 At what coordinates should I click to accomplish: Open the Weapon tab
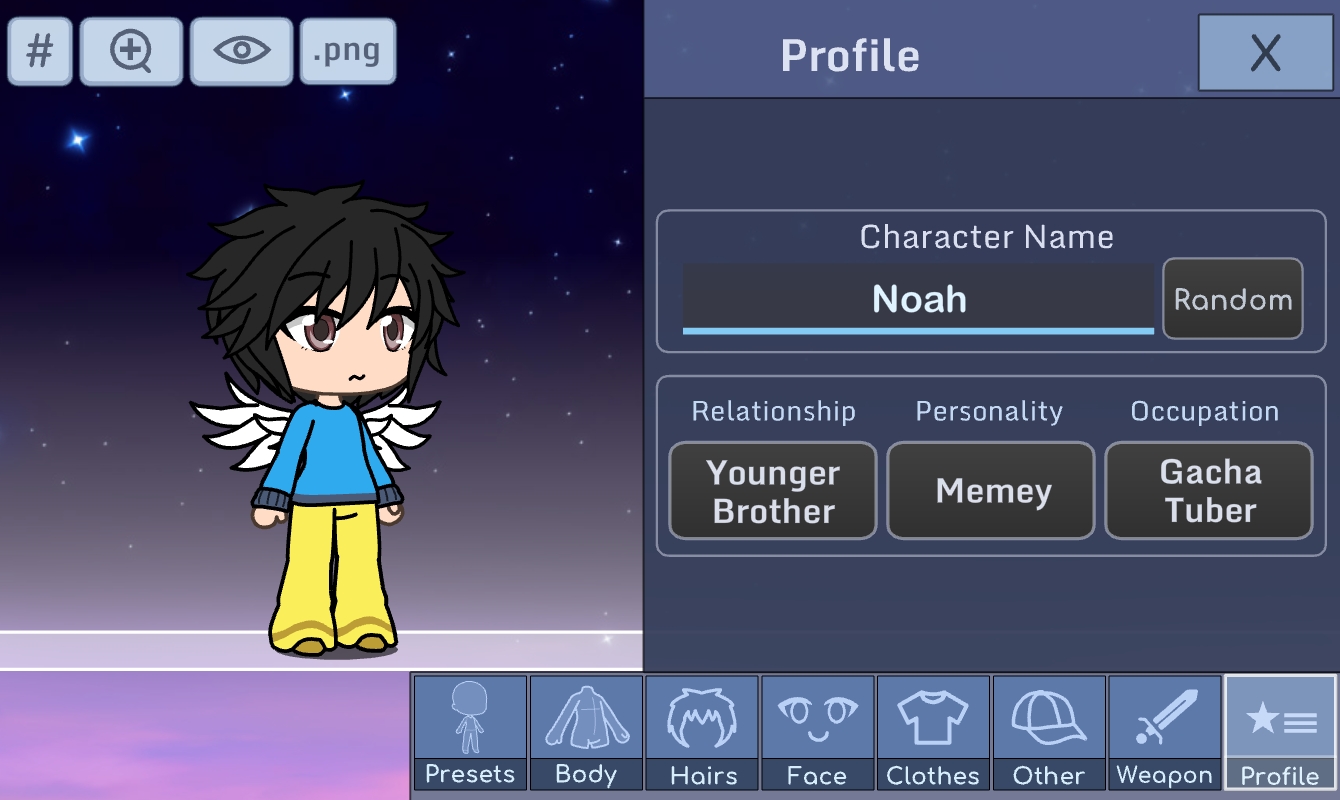click(1165, 732)
